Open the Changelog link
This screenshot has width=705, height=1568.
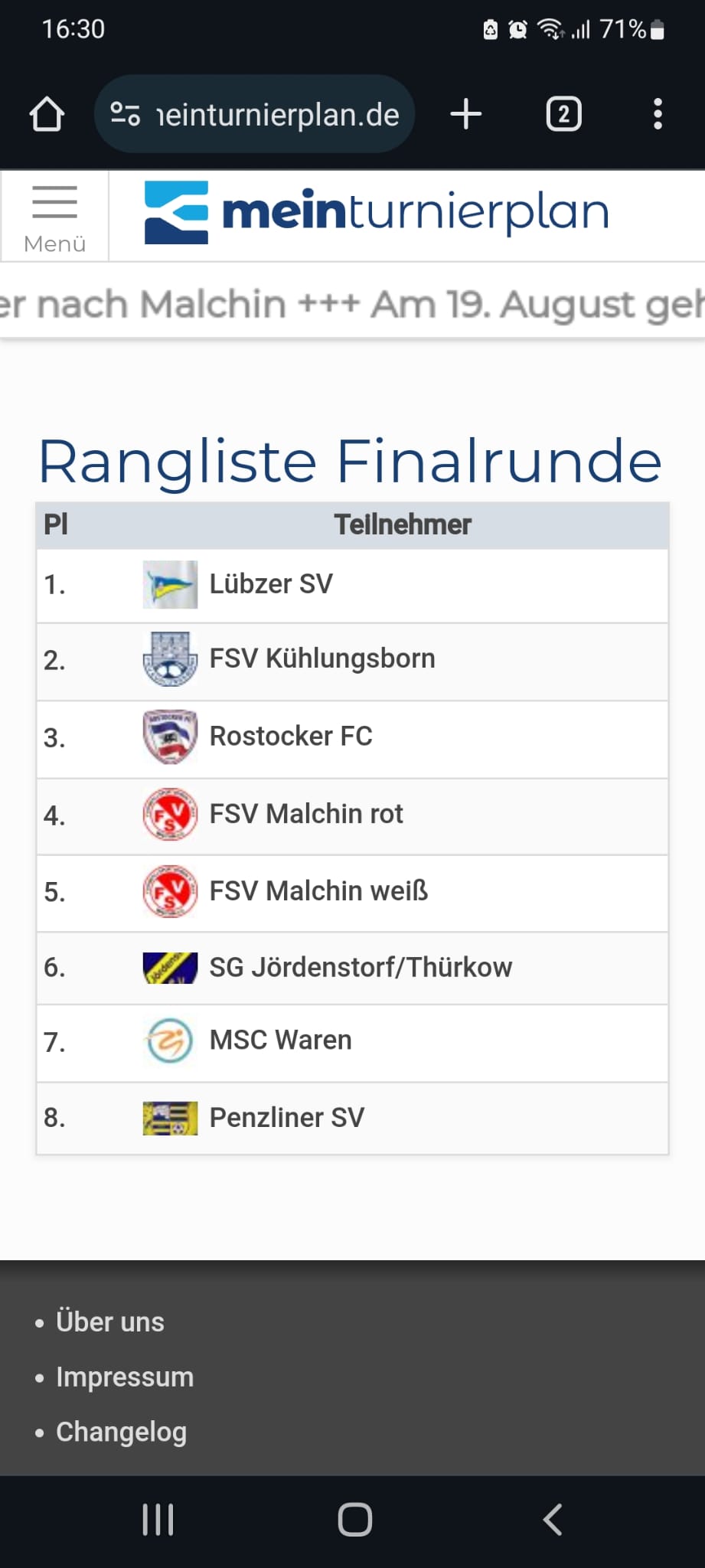121,1432
